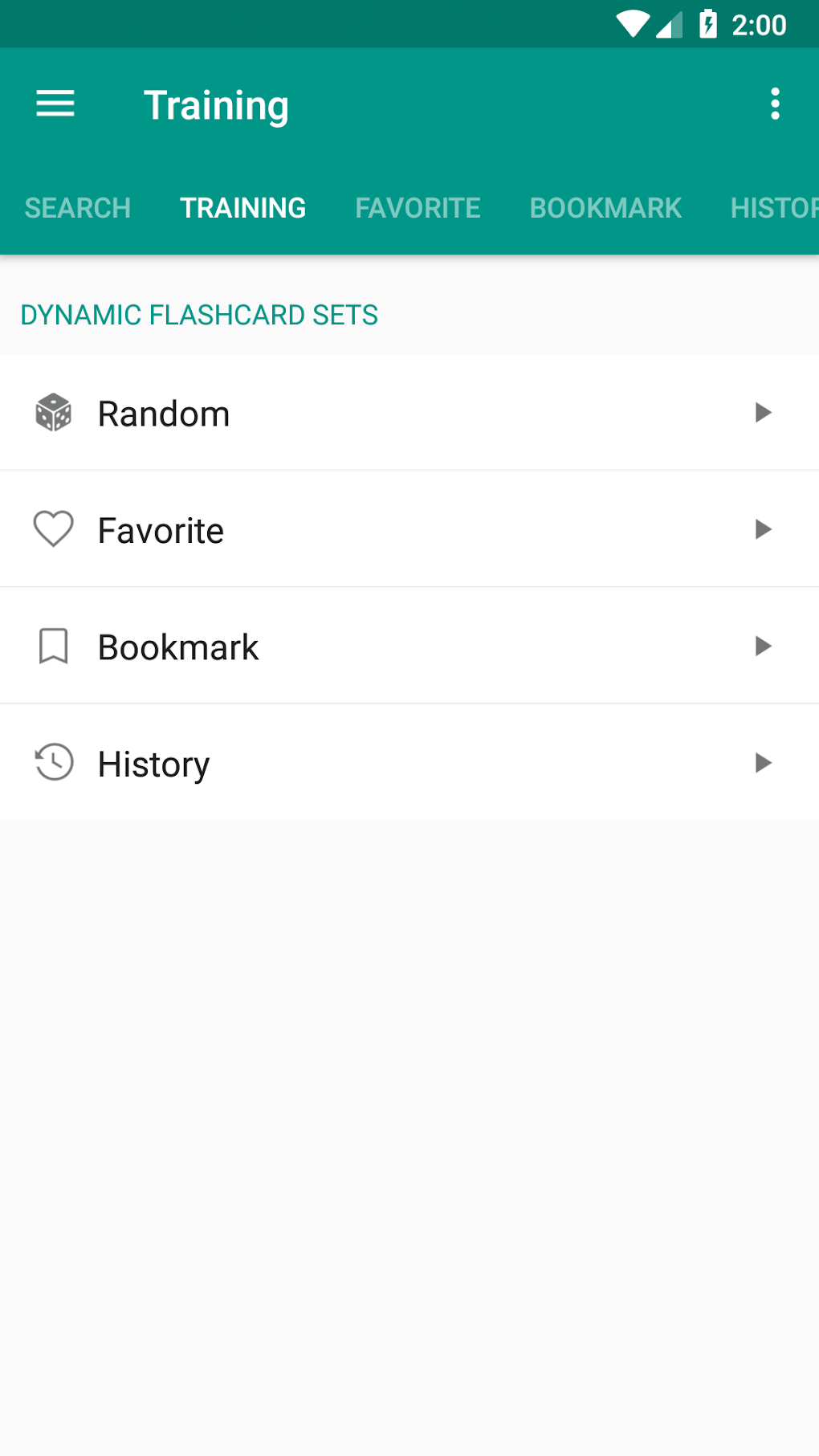Screen dimensions: 819x1456
Task: Show the History tab
Action: click(772, 208)
